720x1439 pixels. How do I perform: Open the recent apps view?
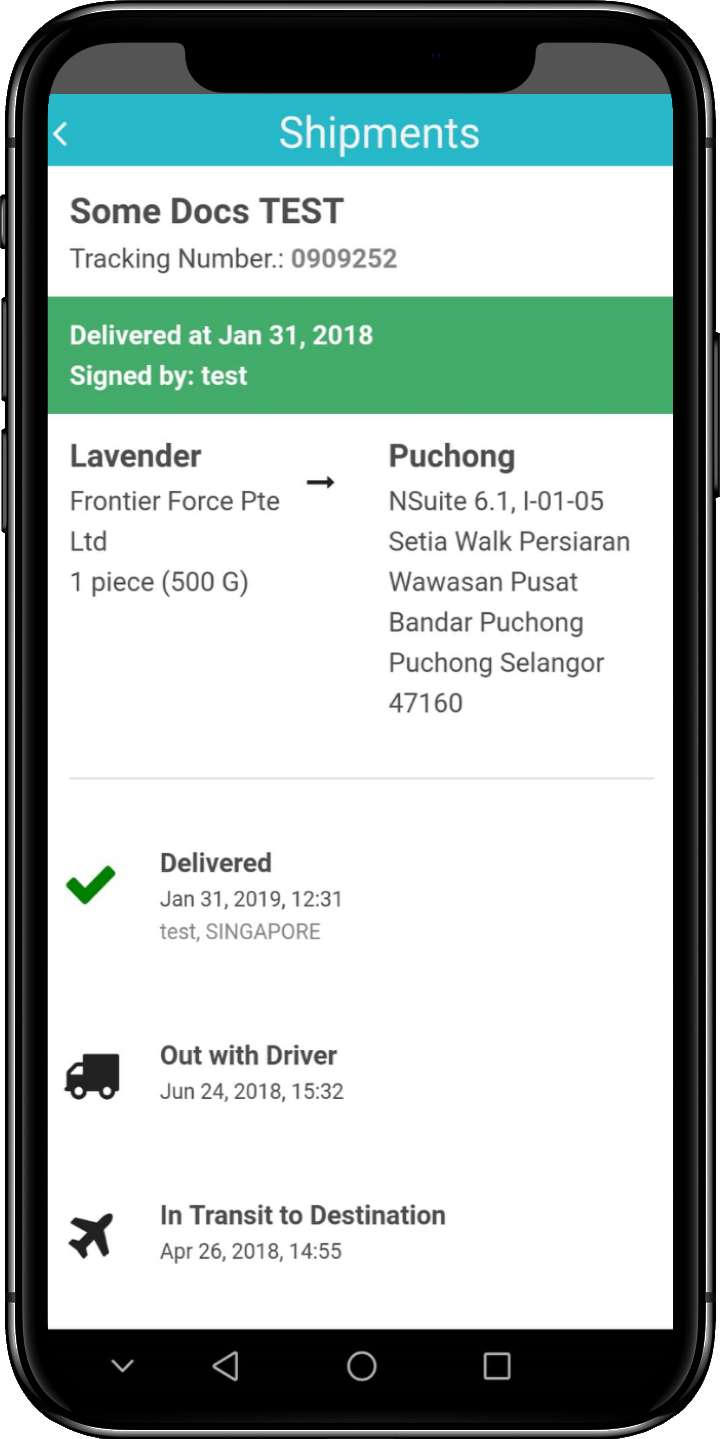[x=496, y=1366]
